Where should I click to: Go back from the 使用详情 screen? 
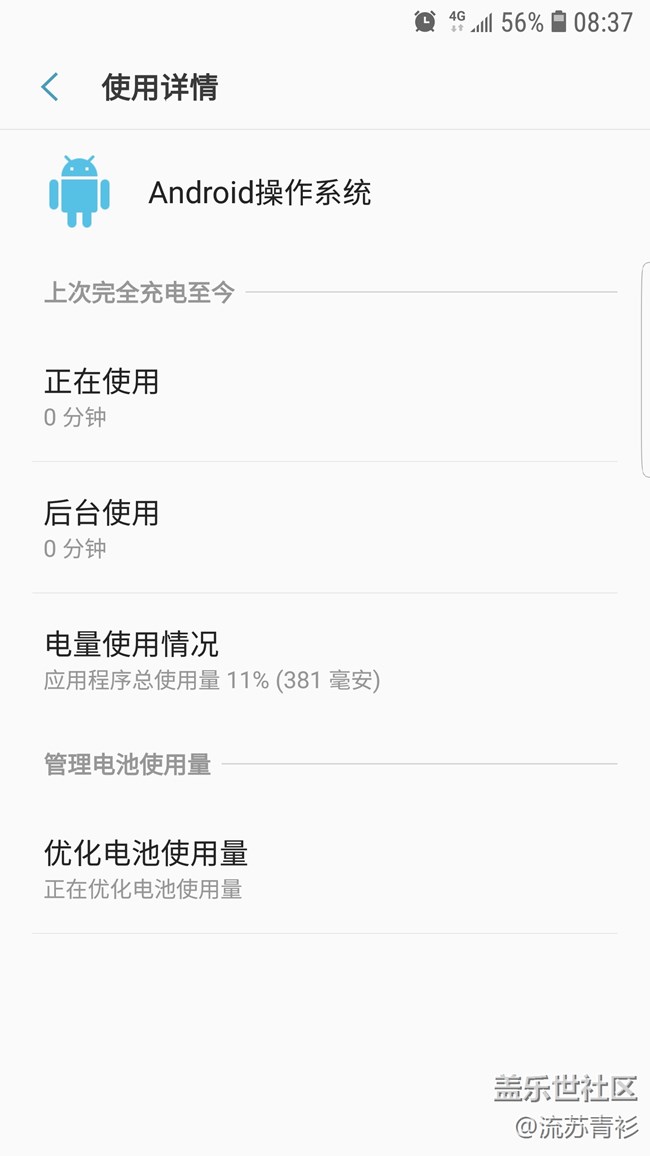(50, 87)
